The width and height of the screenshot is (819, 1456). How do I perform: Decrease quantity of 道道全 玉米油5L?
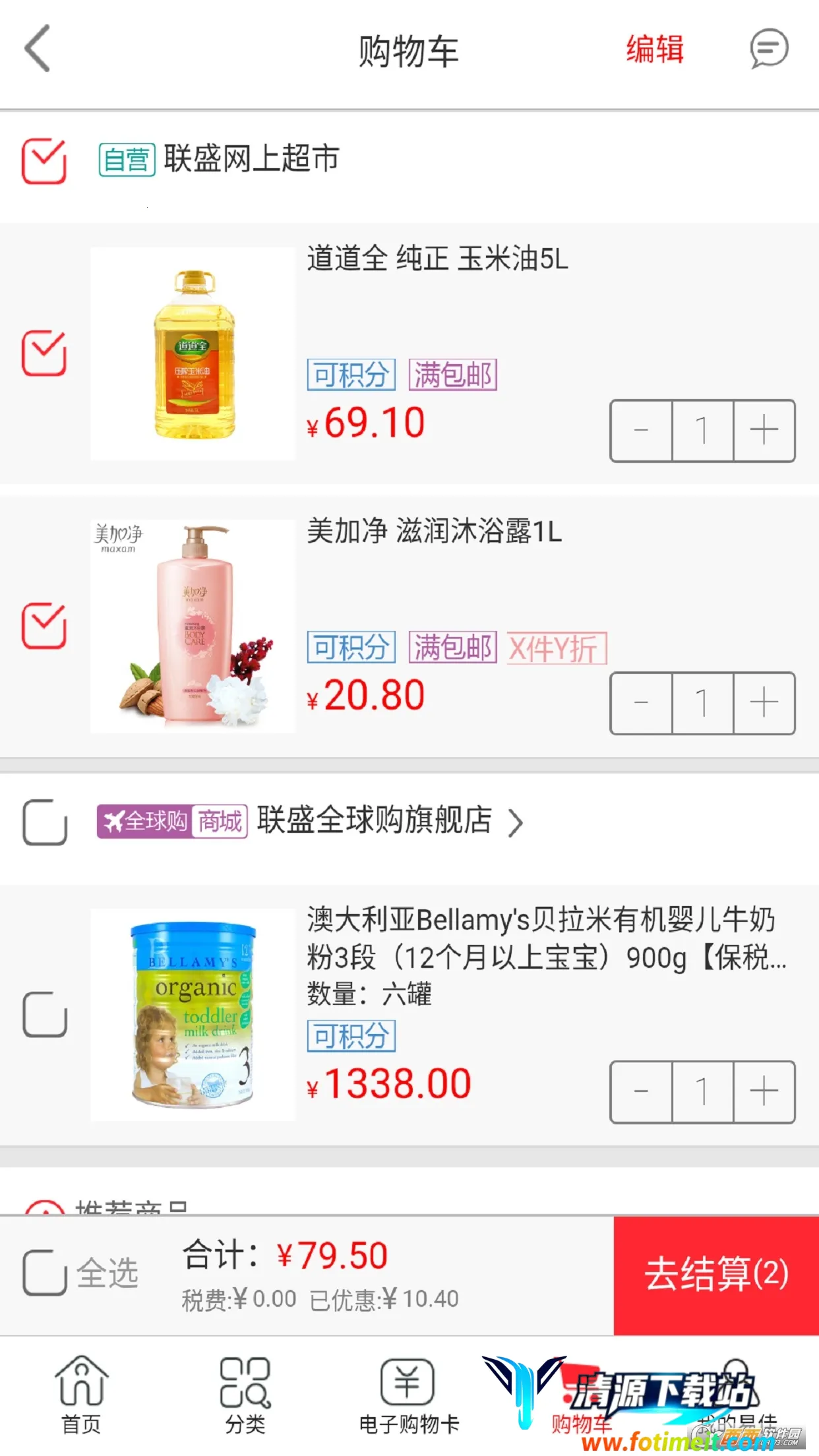tap(642, 431)
